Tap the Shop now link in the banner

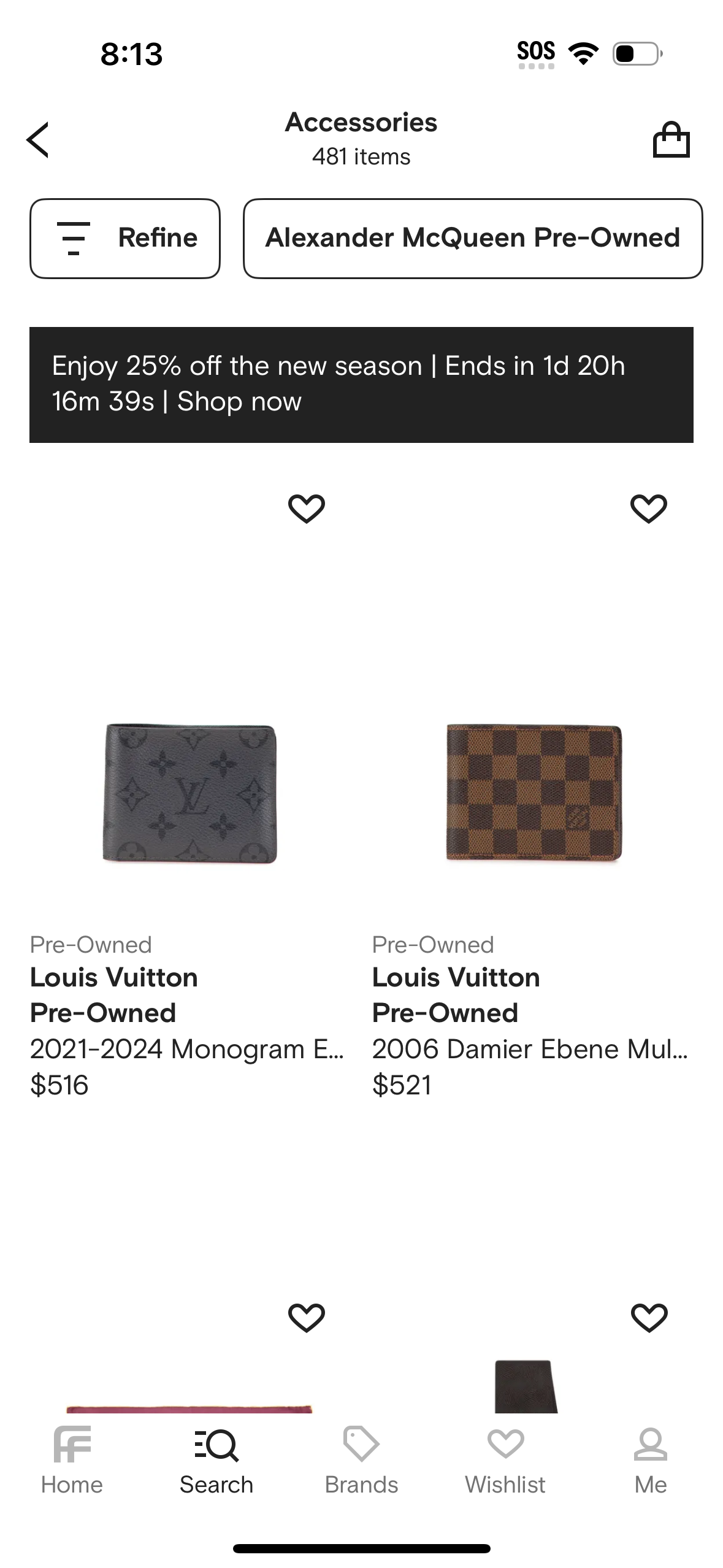pyautogui.click(x=239, y=402)
